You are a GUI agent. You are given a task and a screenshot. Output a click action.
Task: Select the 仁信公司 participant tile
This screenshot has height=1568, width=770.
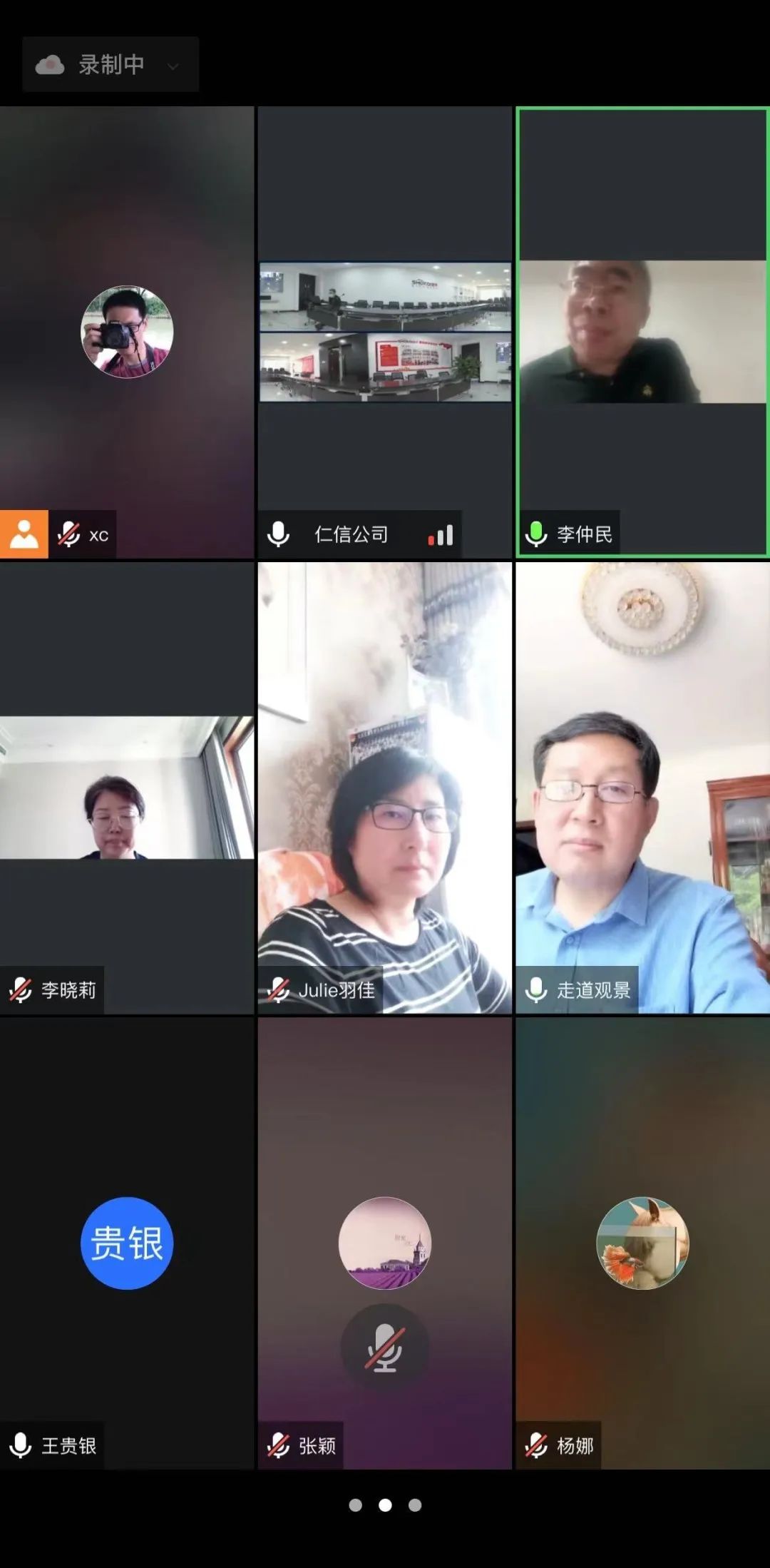pos(385,332)
